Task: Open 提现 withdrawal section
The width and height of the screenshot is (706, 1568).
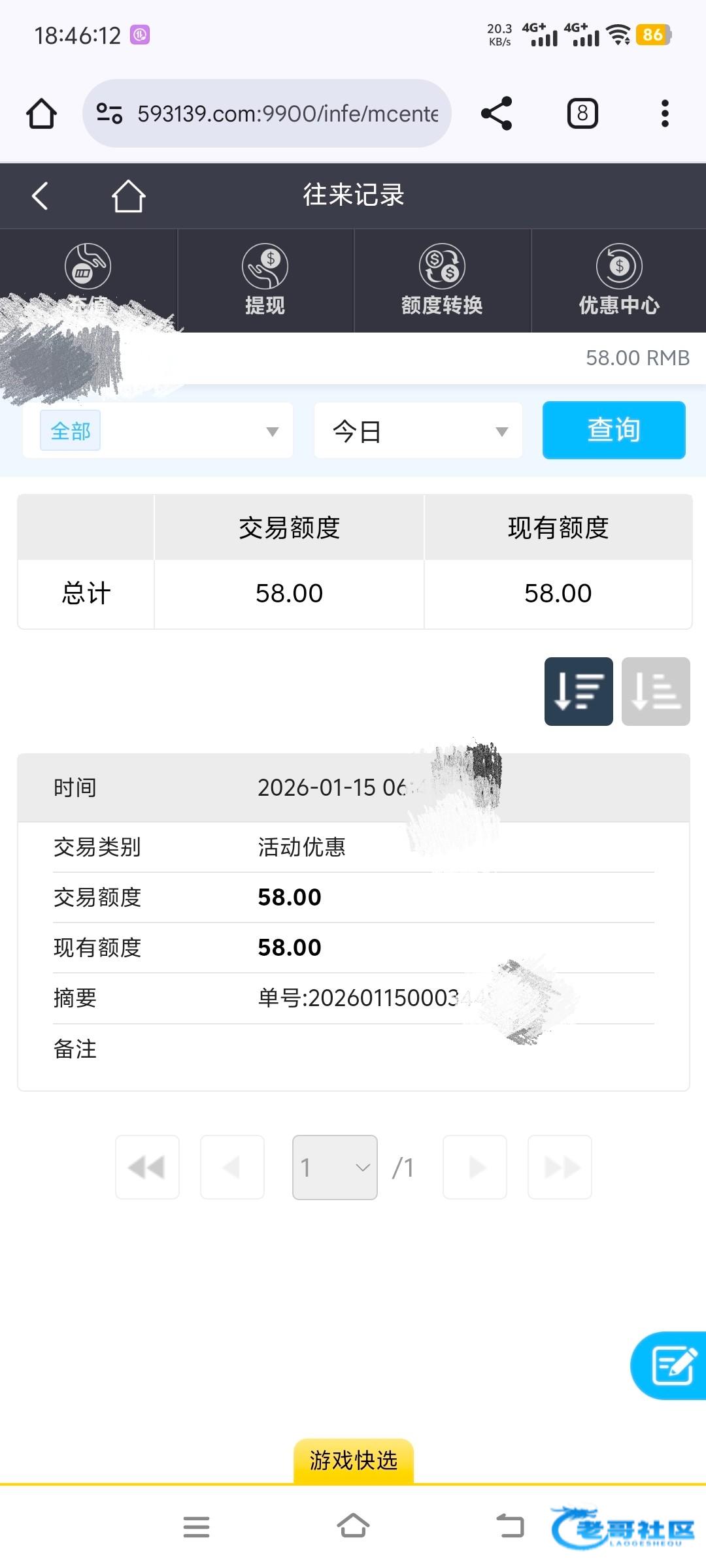Action: tap(265, 280)
